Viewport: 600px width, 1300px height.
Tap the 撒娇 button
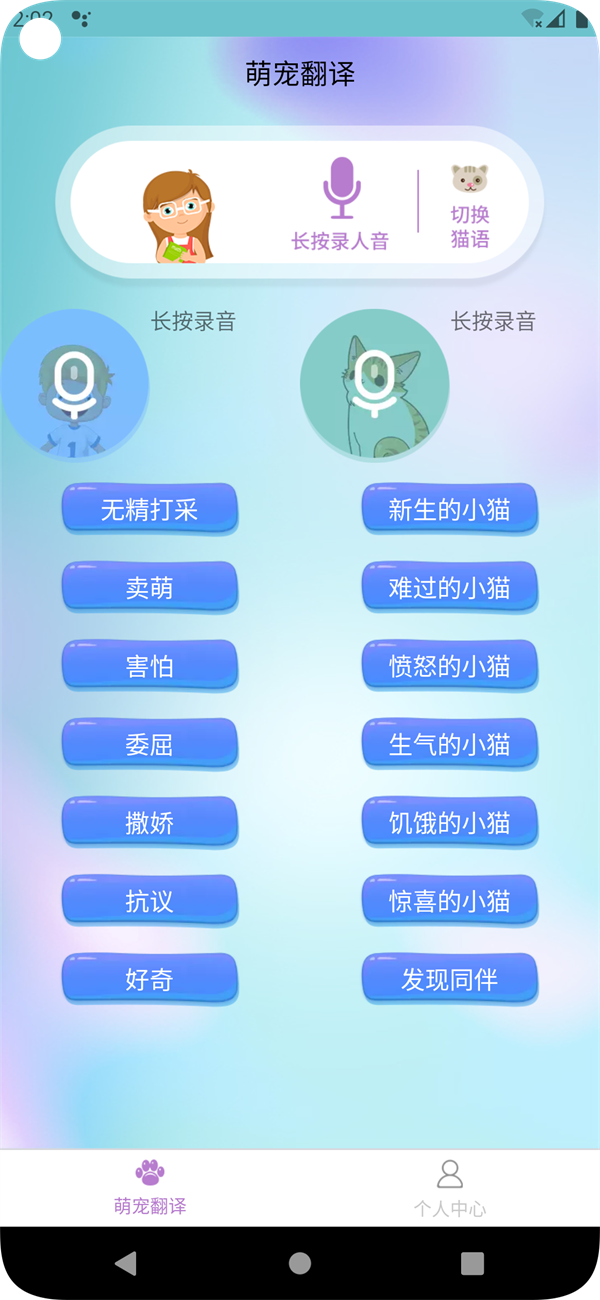(150, 822)
